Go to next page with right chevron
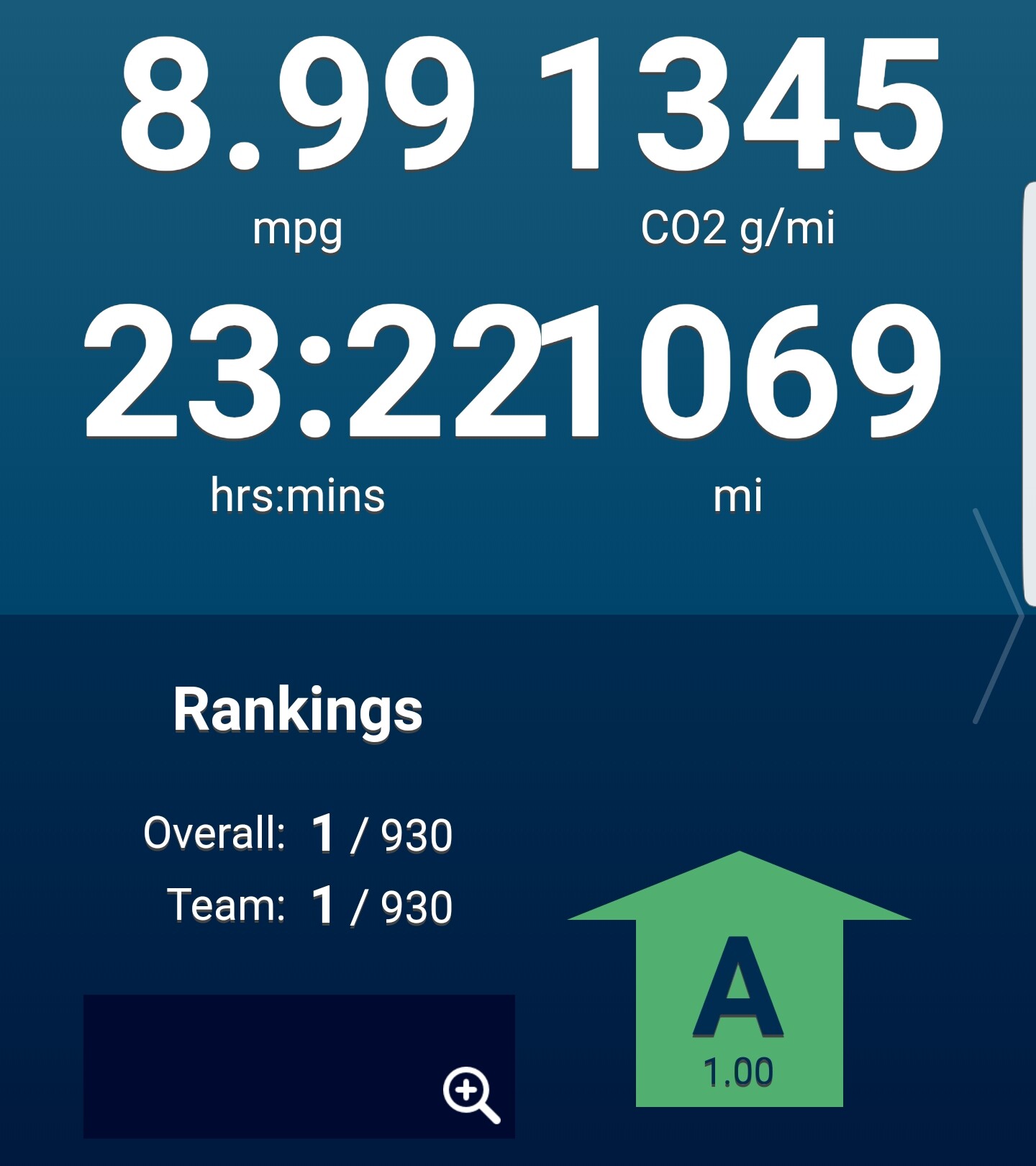Image resolution: width=1036 pixels, height=1166 pixels. coord(999,616)
